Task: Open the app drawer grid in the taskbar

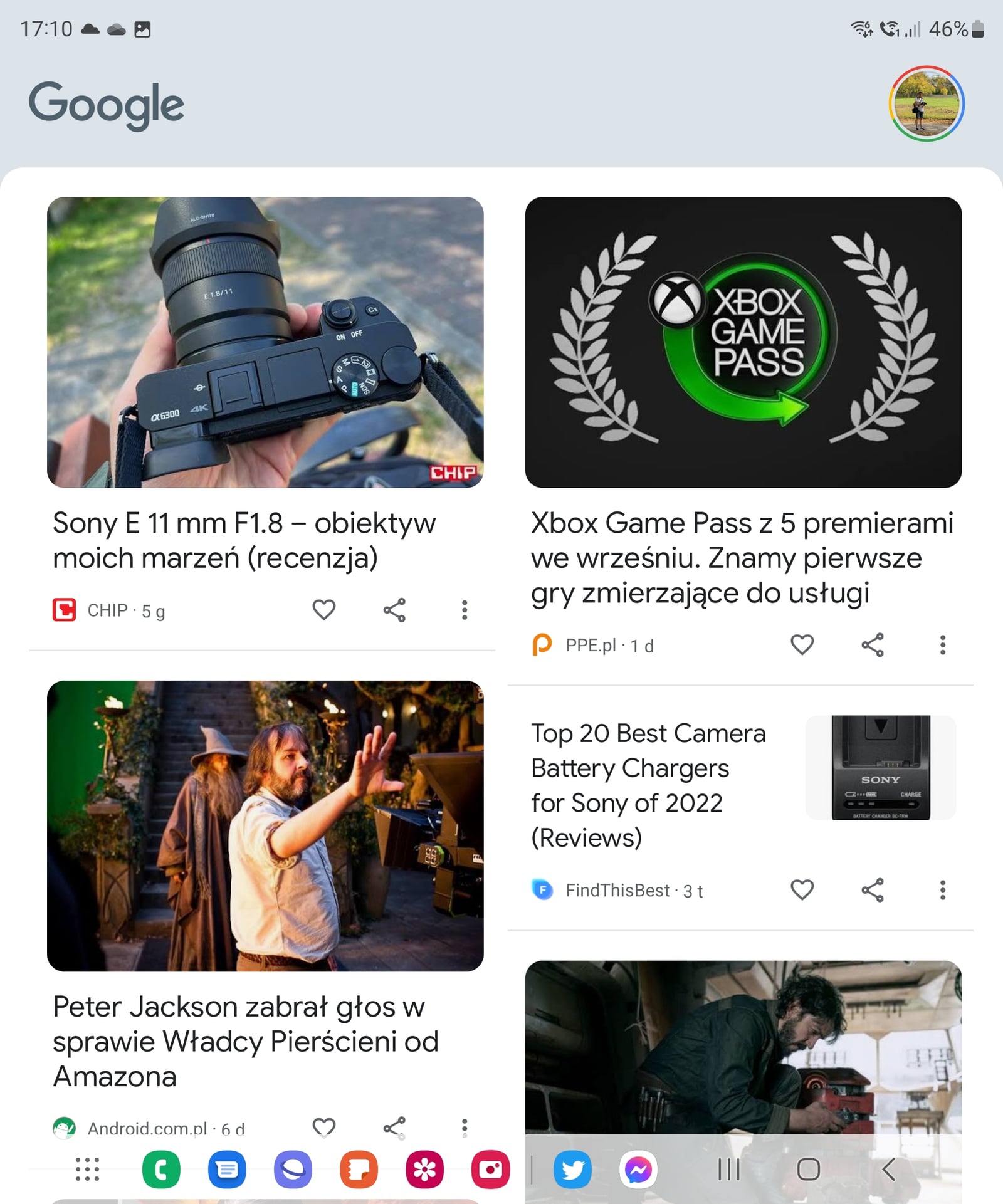Action: pyautogui.click(x=87, y=1169)
